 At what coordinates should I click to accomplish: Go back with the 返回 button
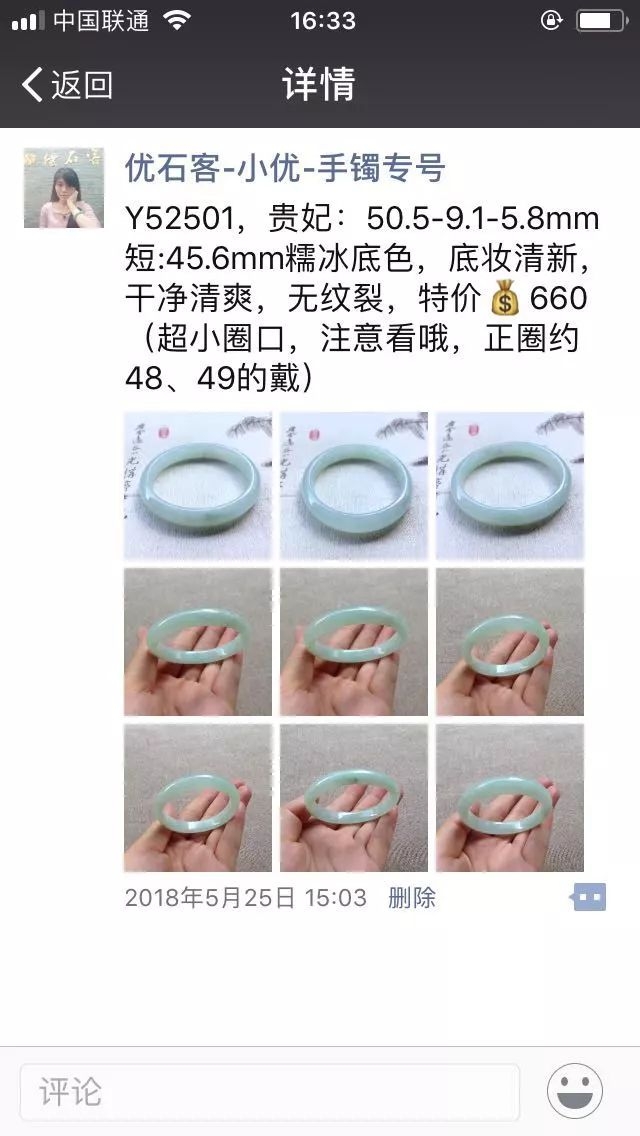point(68,85)
